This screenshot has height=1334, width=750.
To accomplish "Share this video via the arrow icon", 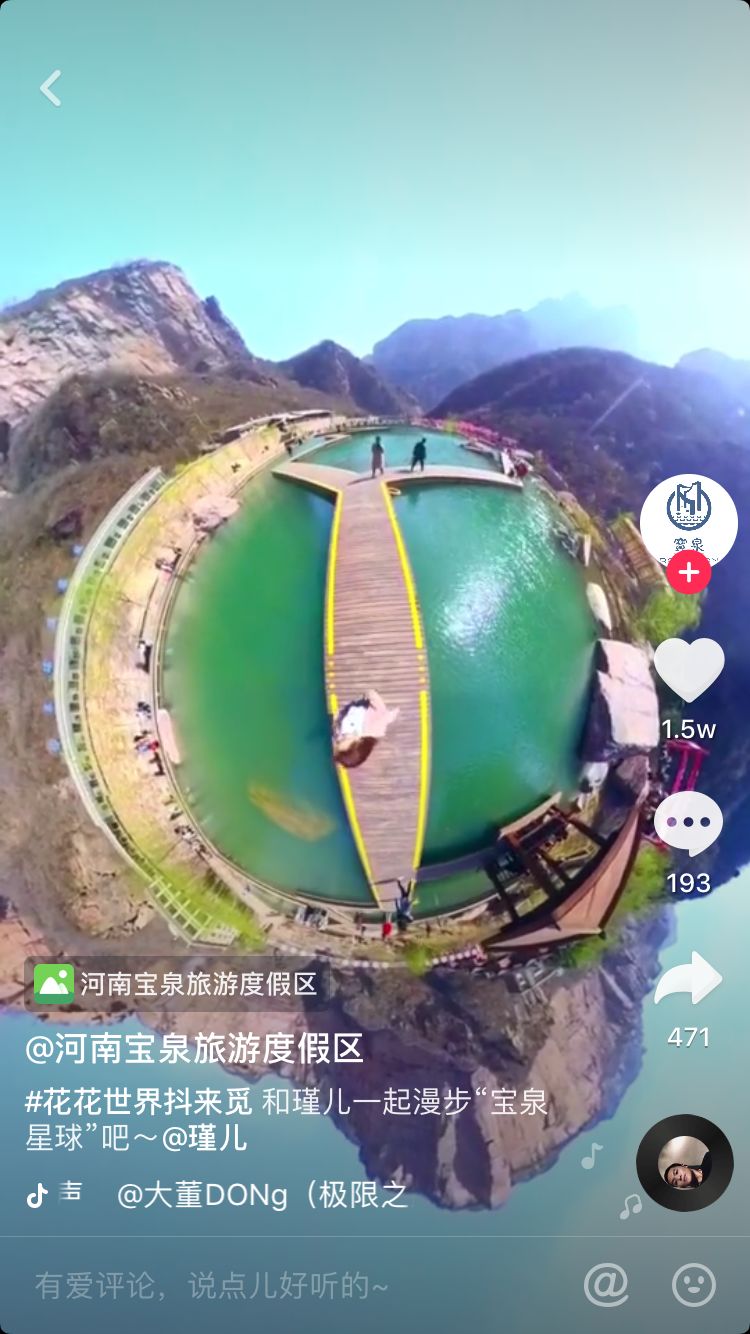I will (x=688, y=980).
